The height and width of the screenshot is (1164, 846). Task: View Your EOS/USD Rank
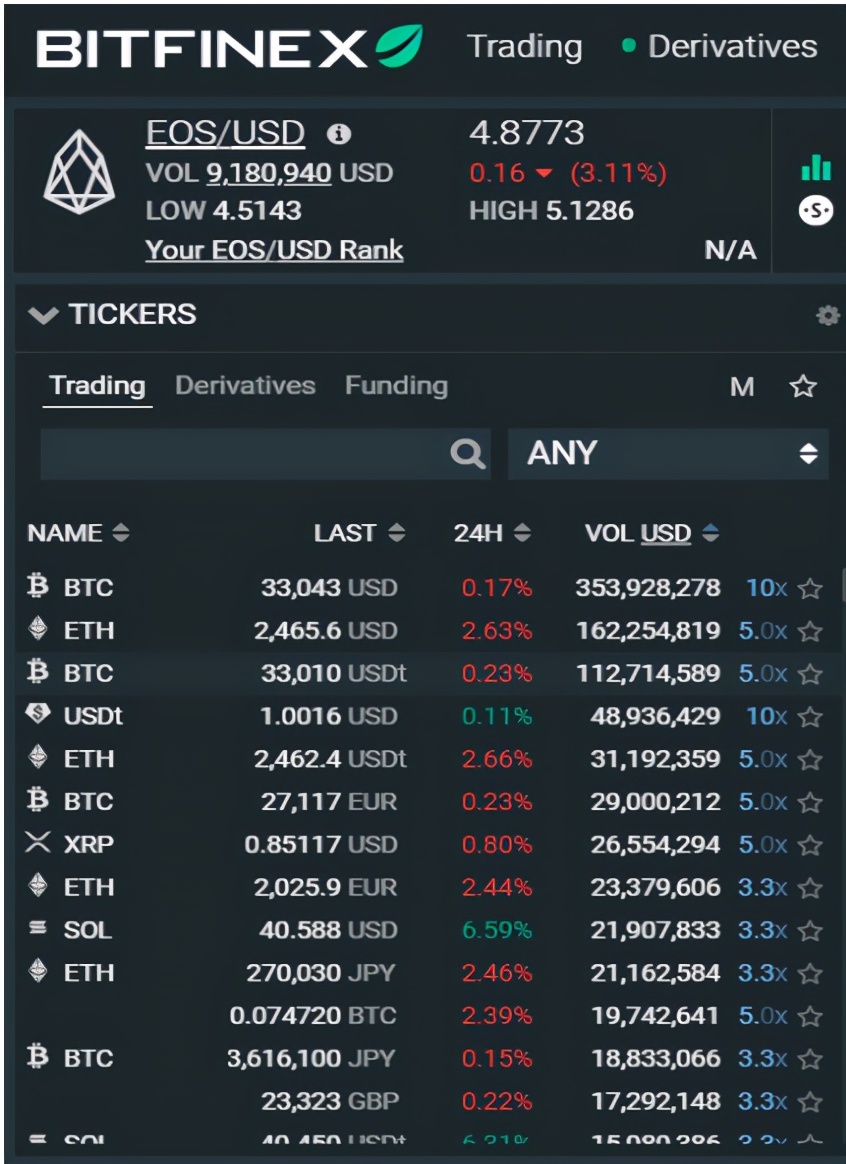[x=274, y=250]
